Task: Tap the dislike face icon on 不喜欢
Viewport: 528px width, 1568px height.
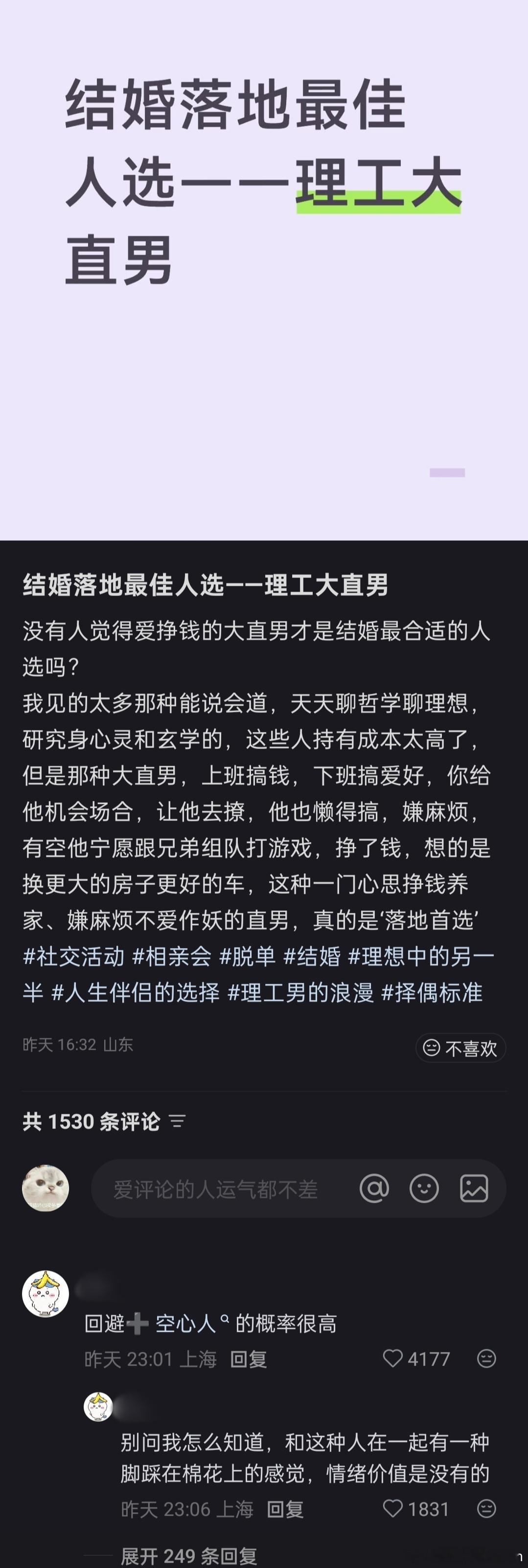Action: tap(433, 1048)
